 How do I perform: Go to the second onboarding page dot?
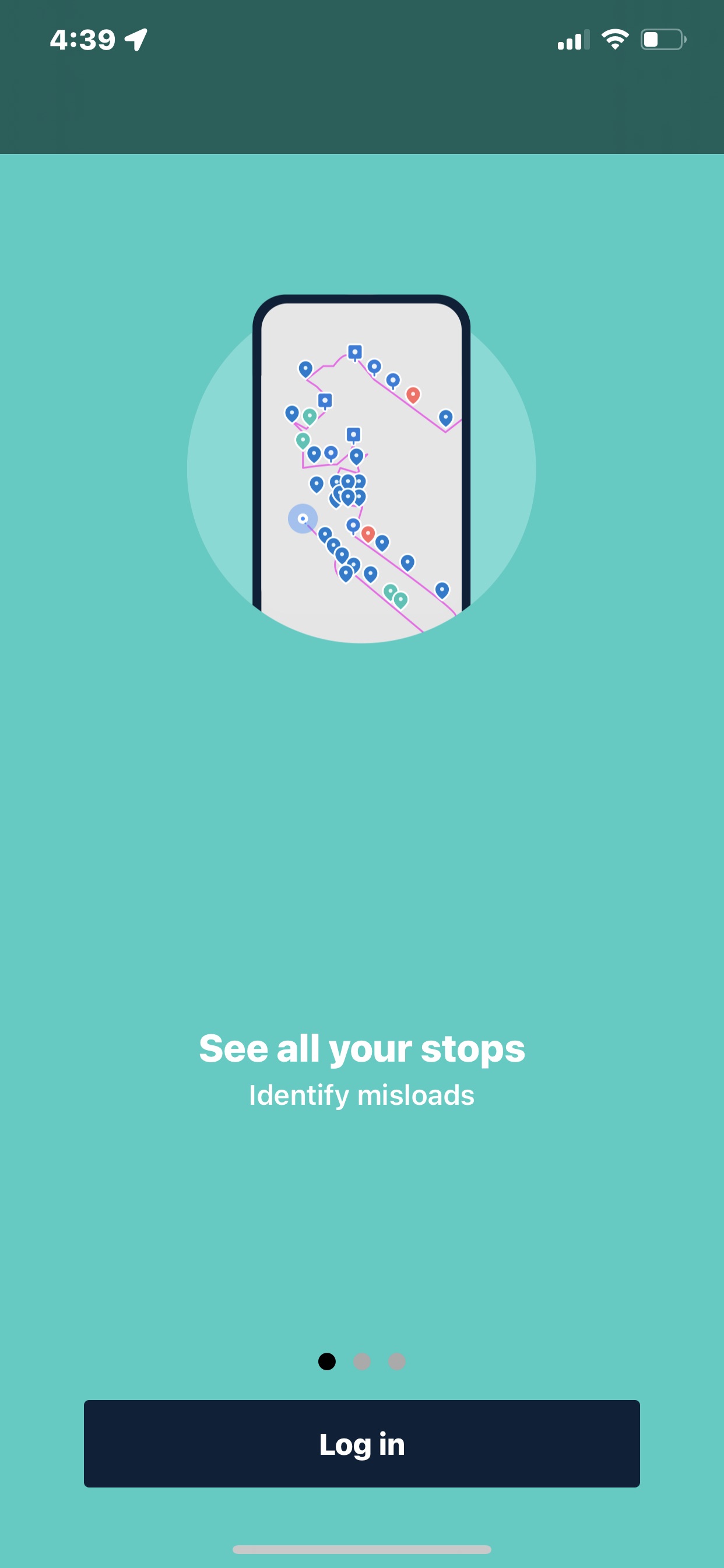[x=361, y=1361]
